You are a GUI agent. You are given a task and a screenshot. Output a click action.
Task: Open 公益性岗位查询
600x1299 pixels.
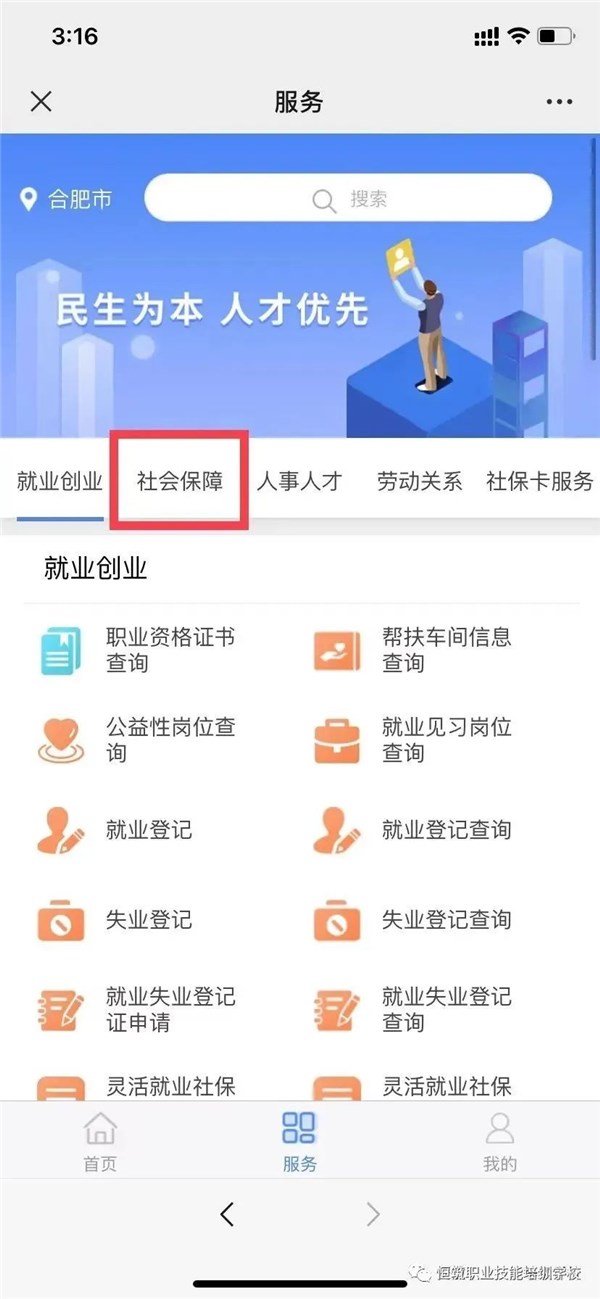point(140,740)
